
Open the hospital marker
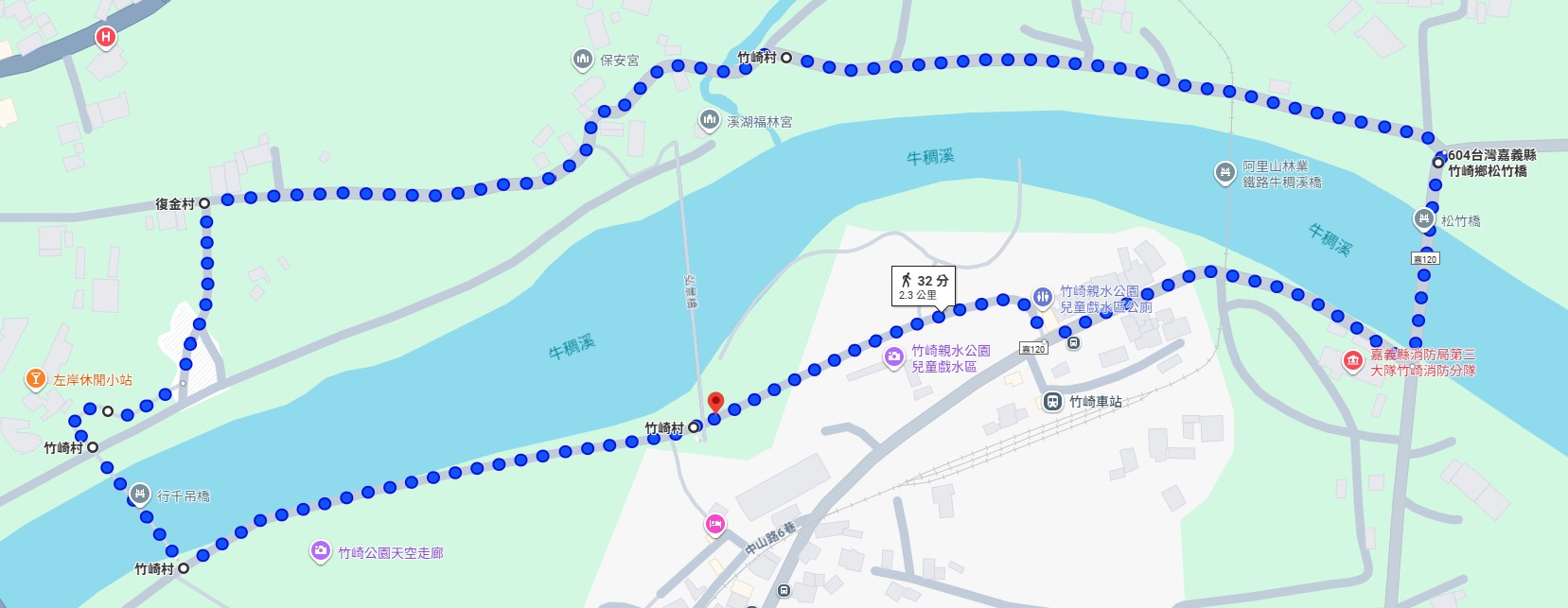(105, 37)
